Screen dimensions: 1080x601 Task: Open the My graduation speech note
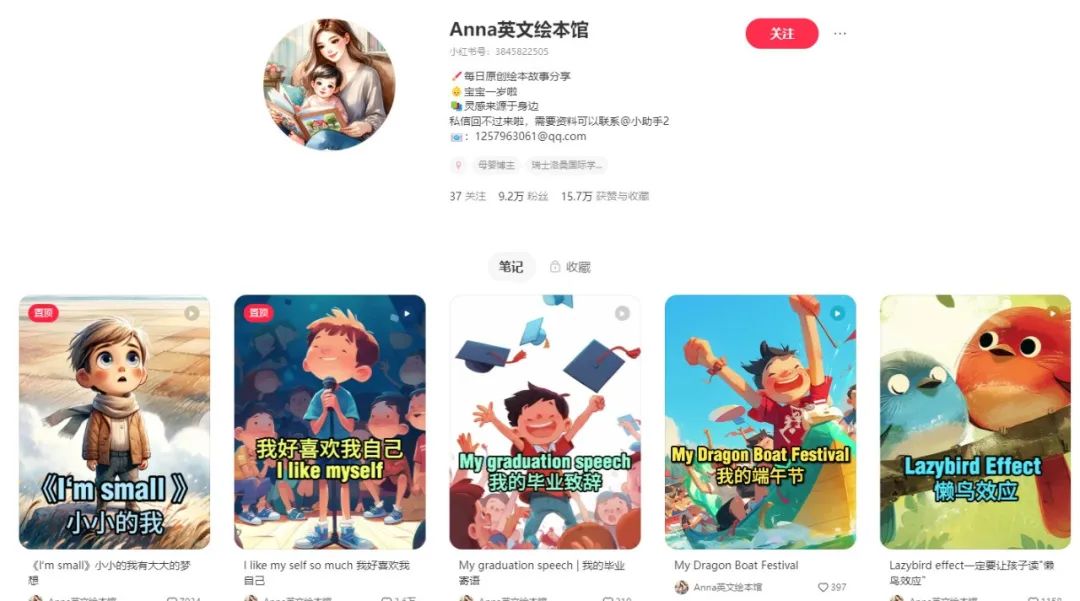(545, 421)
